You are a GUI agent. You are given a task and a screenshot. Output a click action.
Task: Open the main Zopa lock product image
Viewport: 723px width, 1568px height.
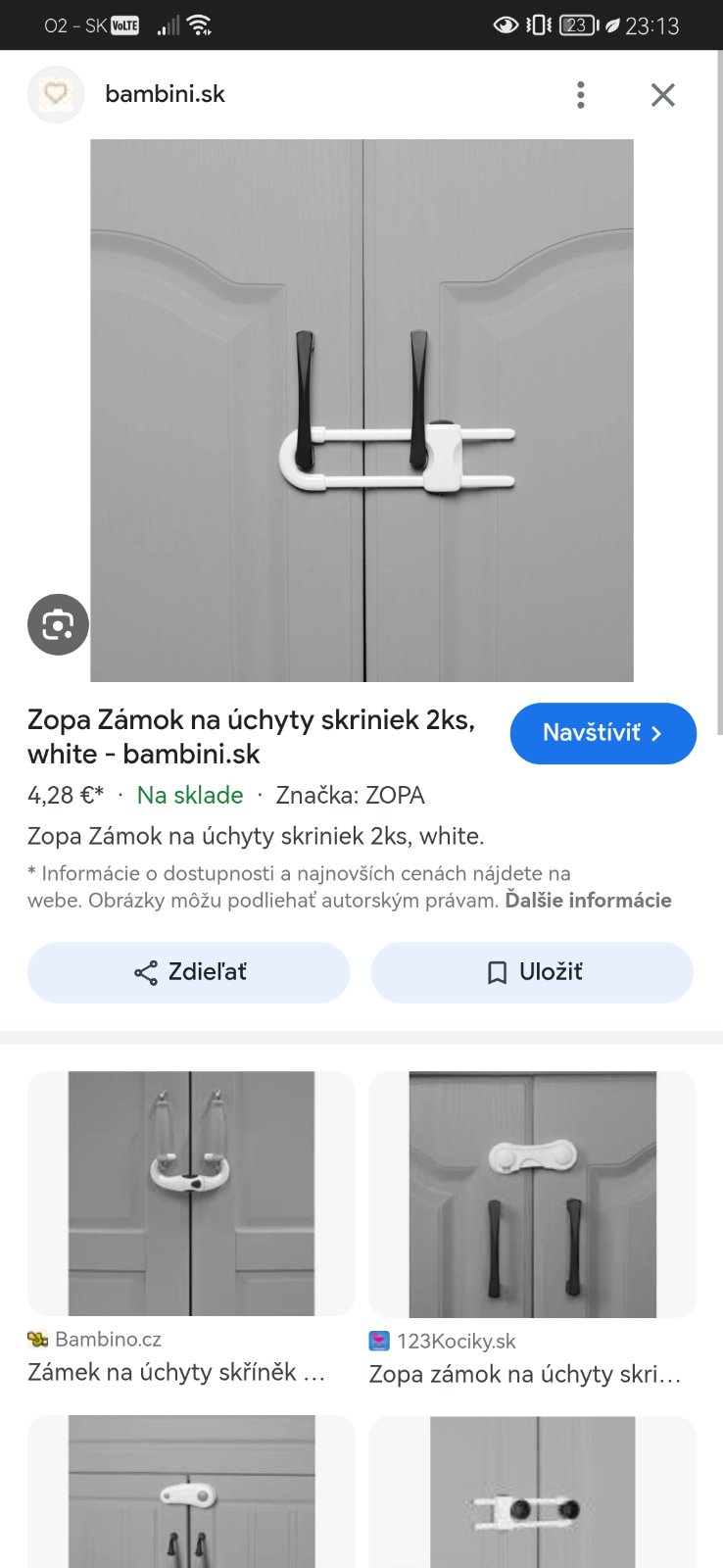[361, 410]
